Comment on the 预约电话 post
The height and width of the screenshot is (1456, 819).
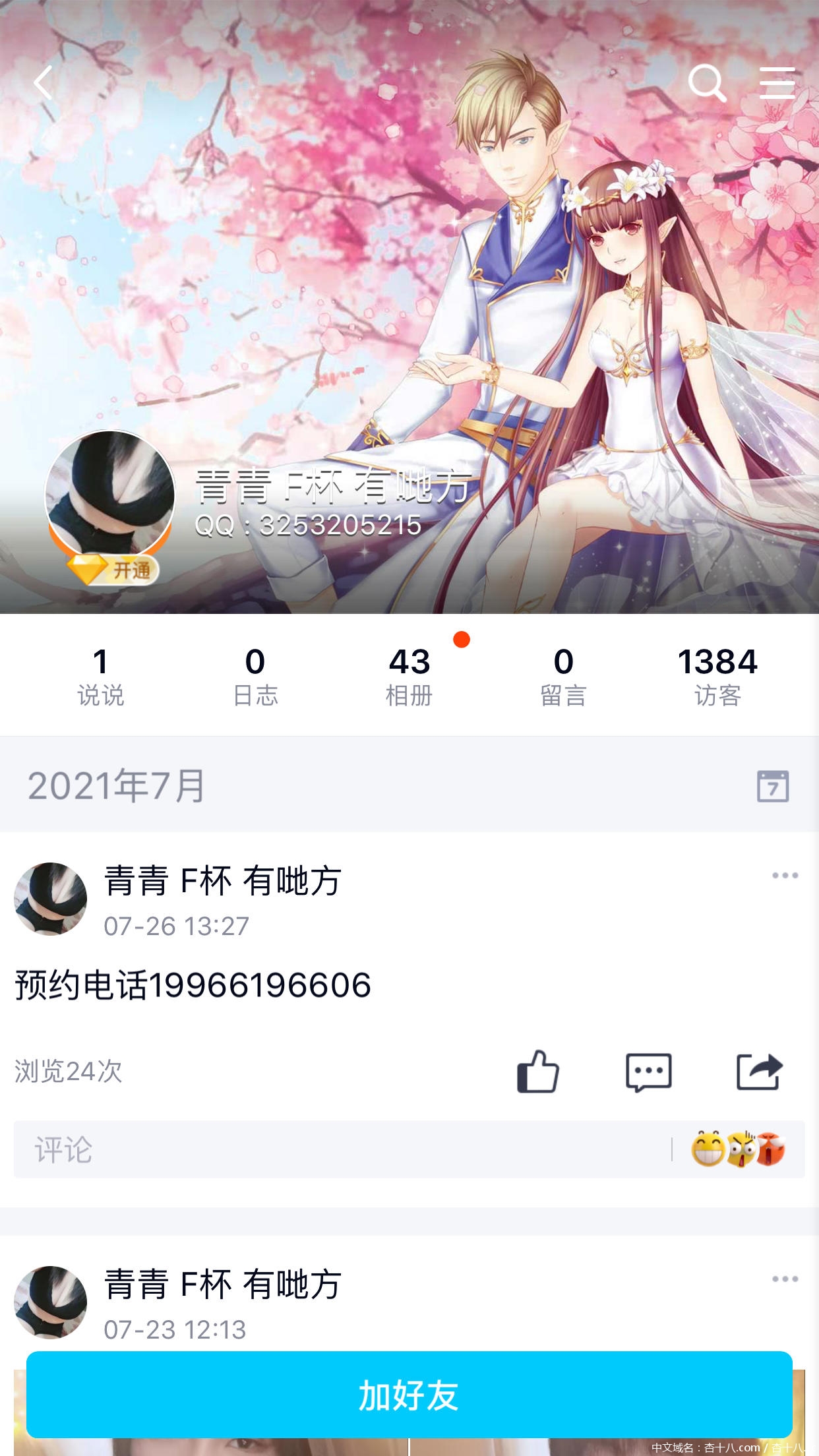648,1072
